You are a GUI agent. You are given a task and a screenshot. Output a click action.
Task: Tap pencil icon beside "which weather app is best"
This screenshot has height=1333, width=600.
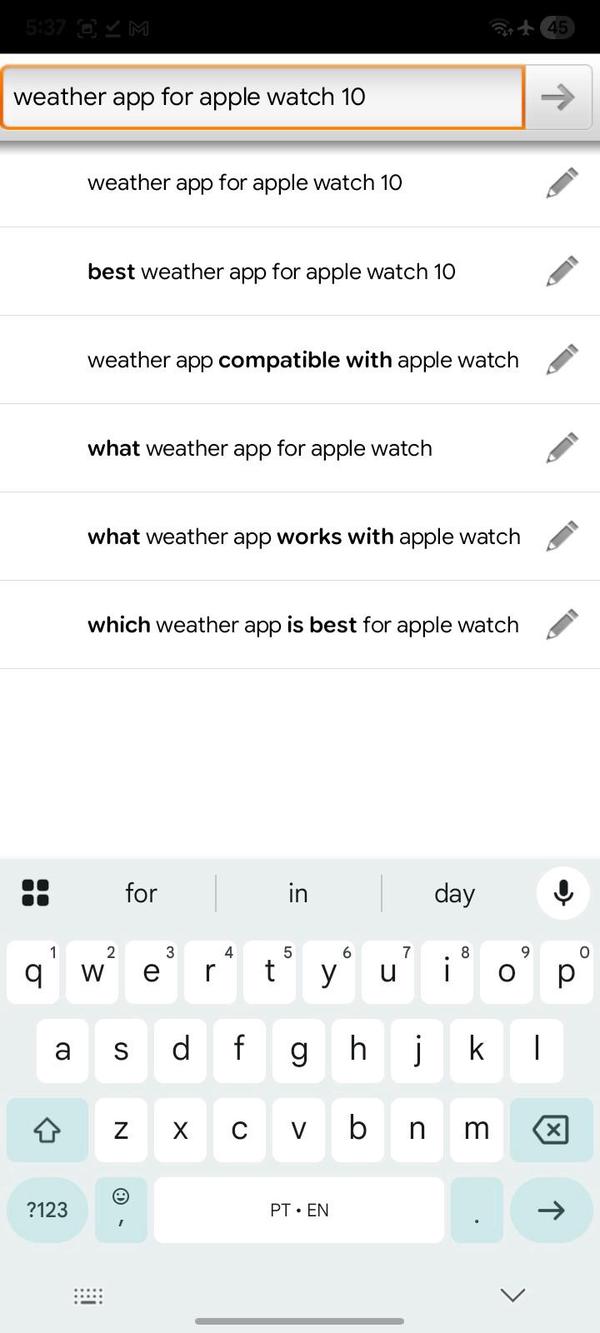562,625
